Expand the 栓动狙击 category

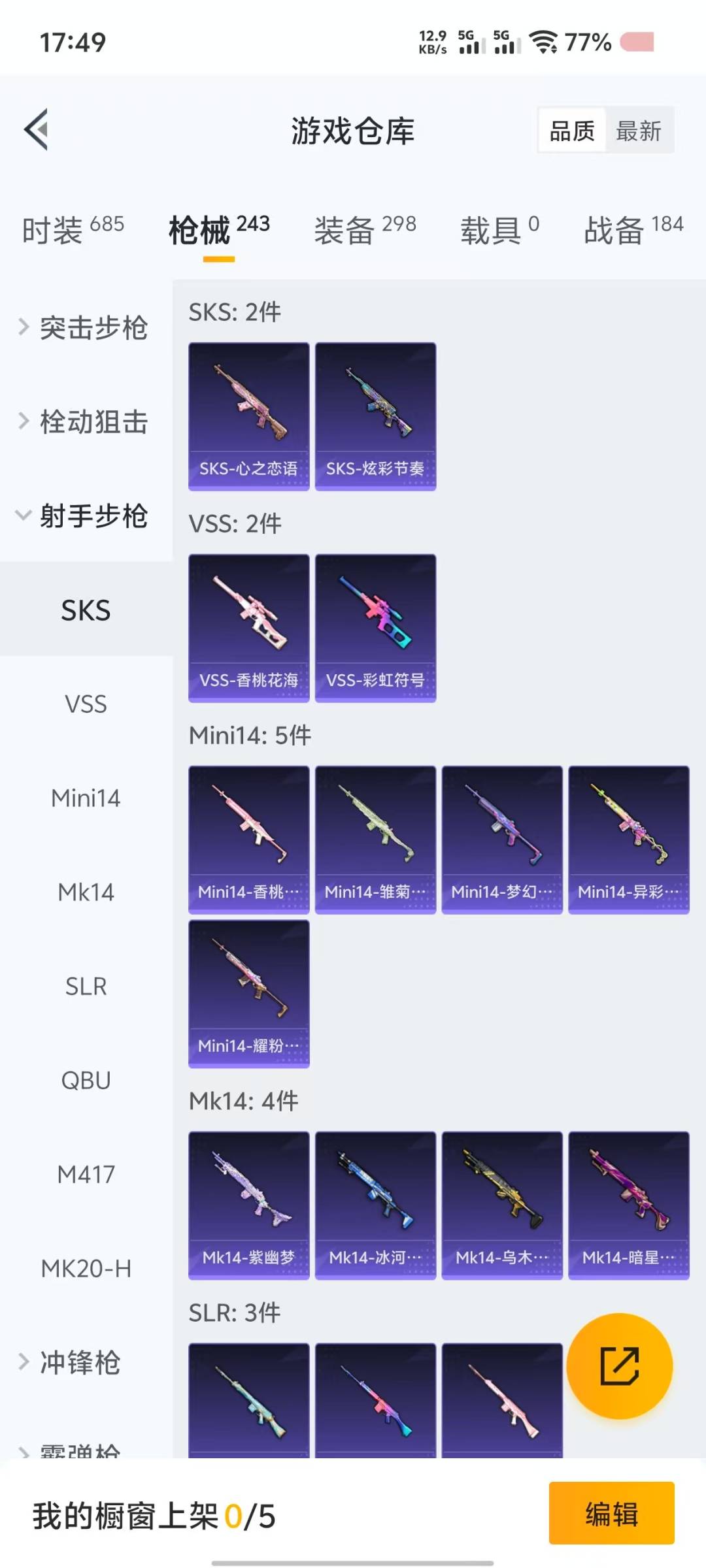[x=85, y=421]
